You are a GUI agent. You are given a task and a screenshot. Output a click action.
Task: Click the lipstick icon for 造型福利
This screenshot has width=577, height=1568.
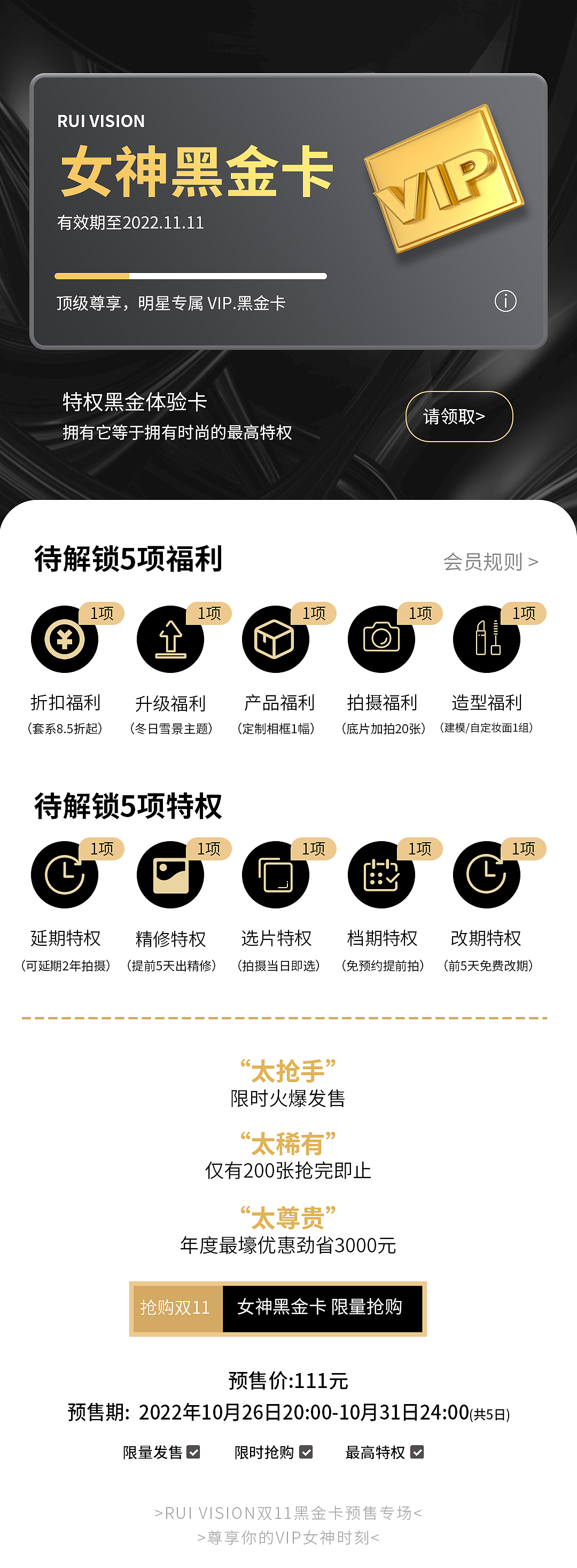487,639
